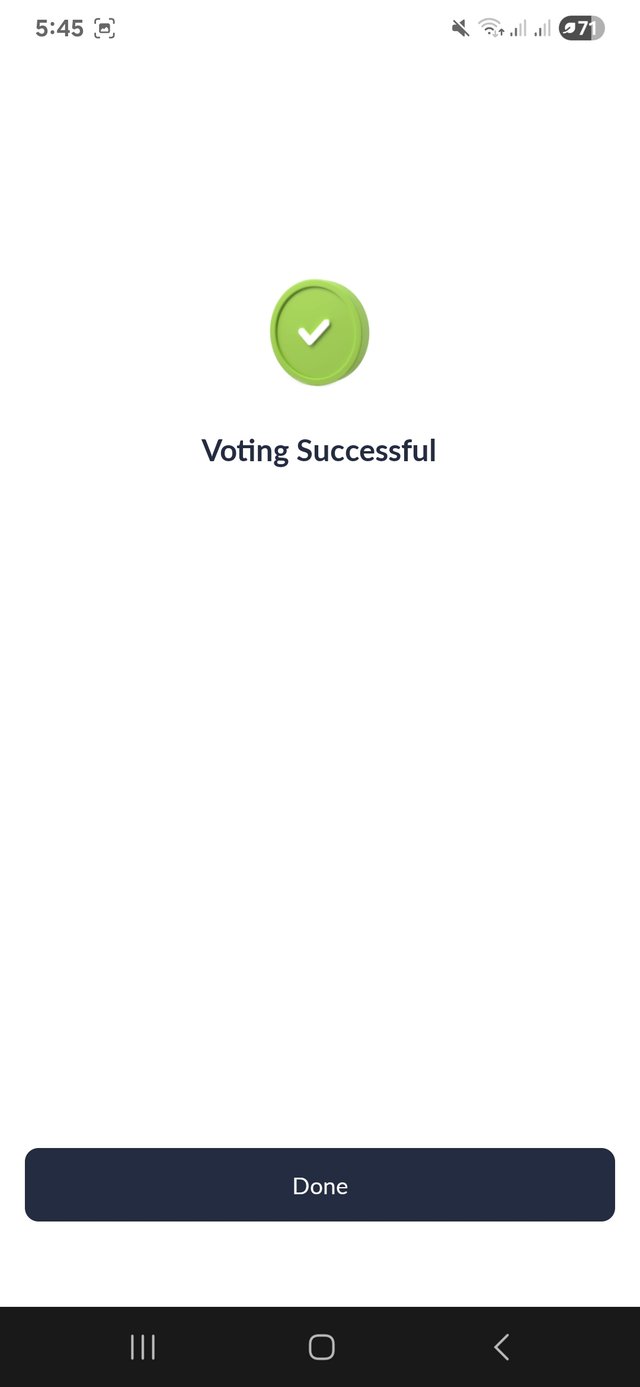Go back using the system back arrow
This screenshot has width=640, height=1387.
(502, 1347)
